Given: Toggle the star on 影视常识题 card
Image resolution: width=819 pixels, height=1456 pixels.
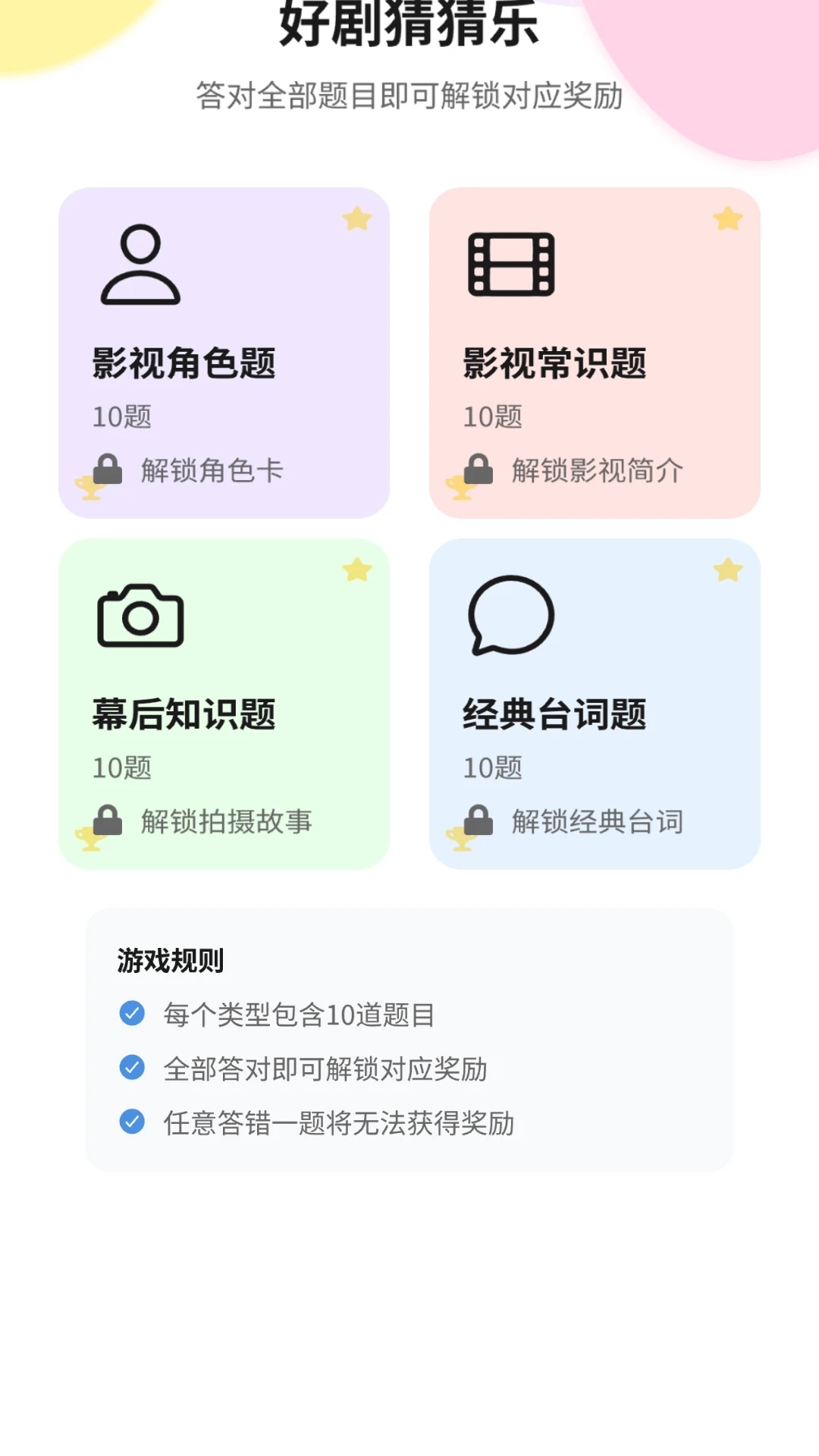Looking at the screenshot, I should click(726, 218).
